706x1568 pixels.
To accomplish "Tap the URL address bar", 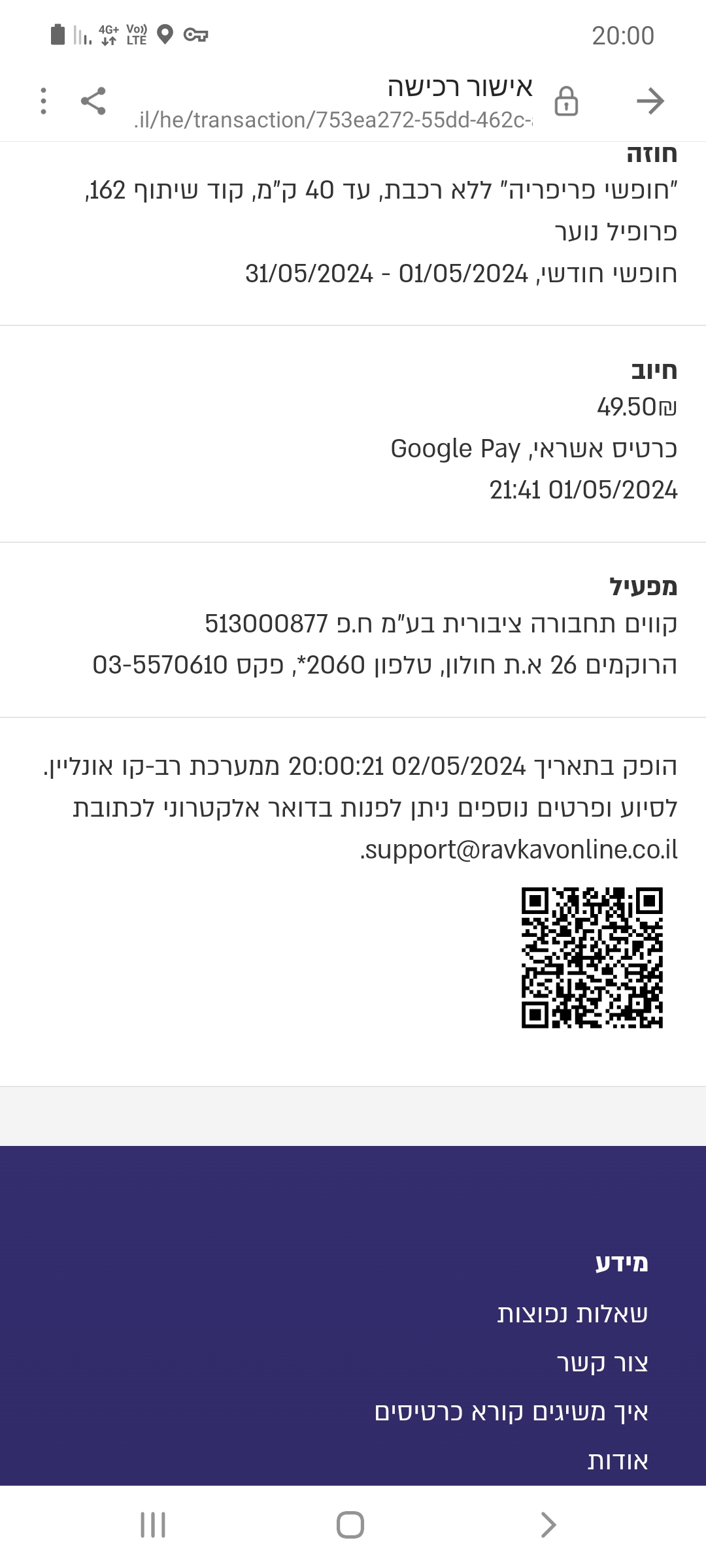I will tap(333, 120).
